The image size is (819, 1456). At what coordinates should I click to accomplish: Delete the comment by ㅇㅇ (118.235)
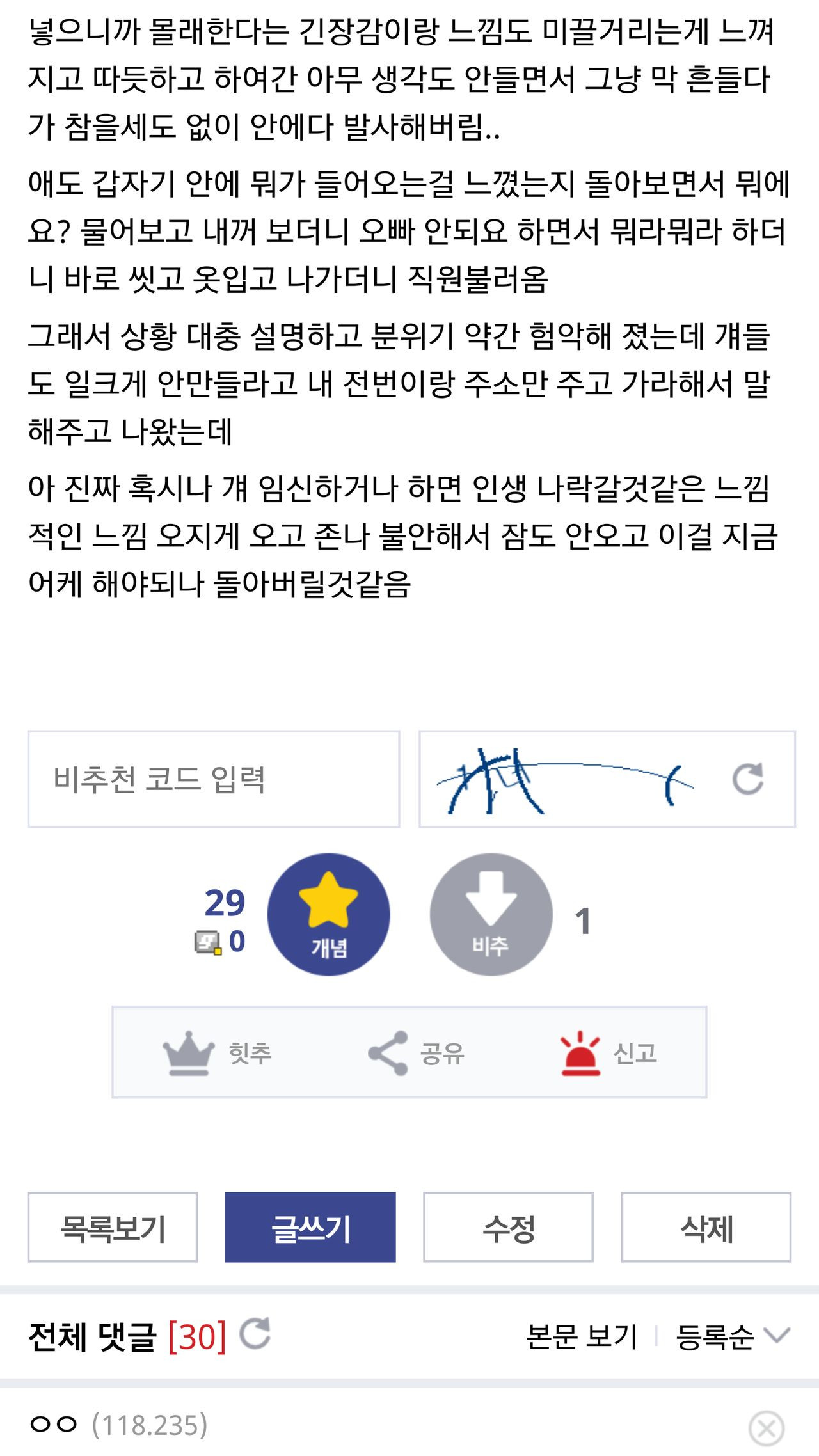coord(766,1428)
